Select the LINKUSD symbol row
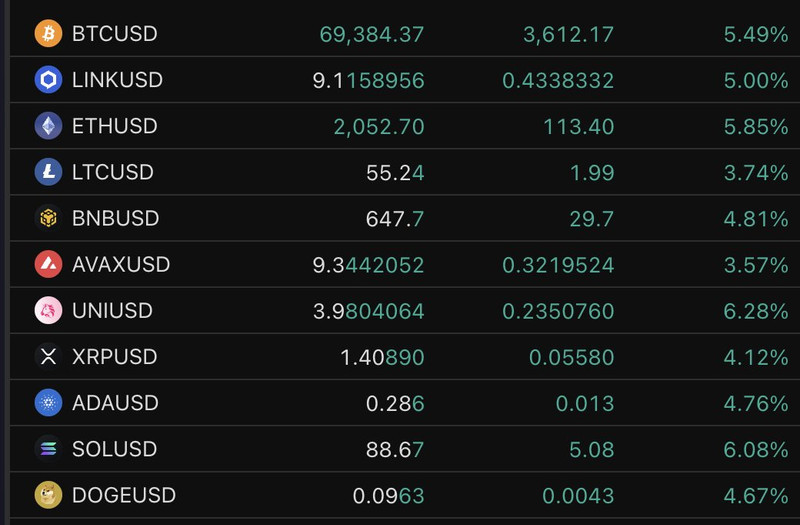 (117, 80)
